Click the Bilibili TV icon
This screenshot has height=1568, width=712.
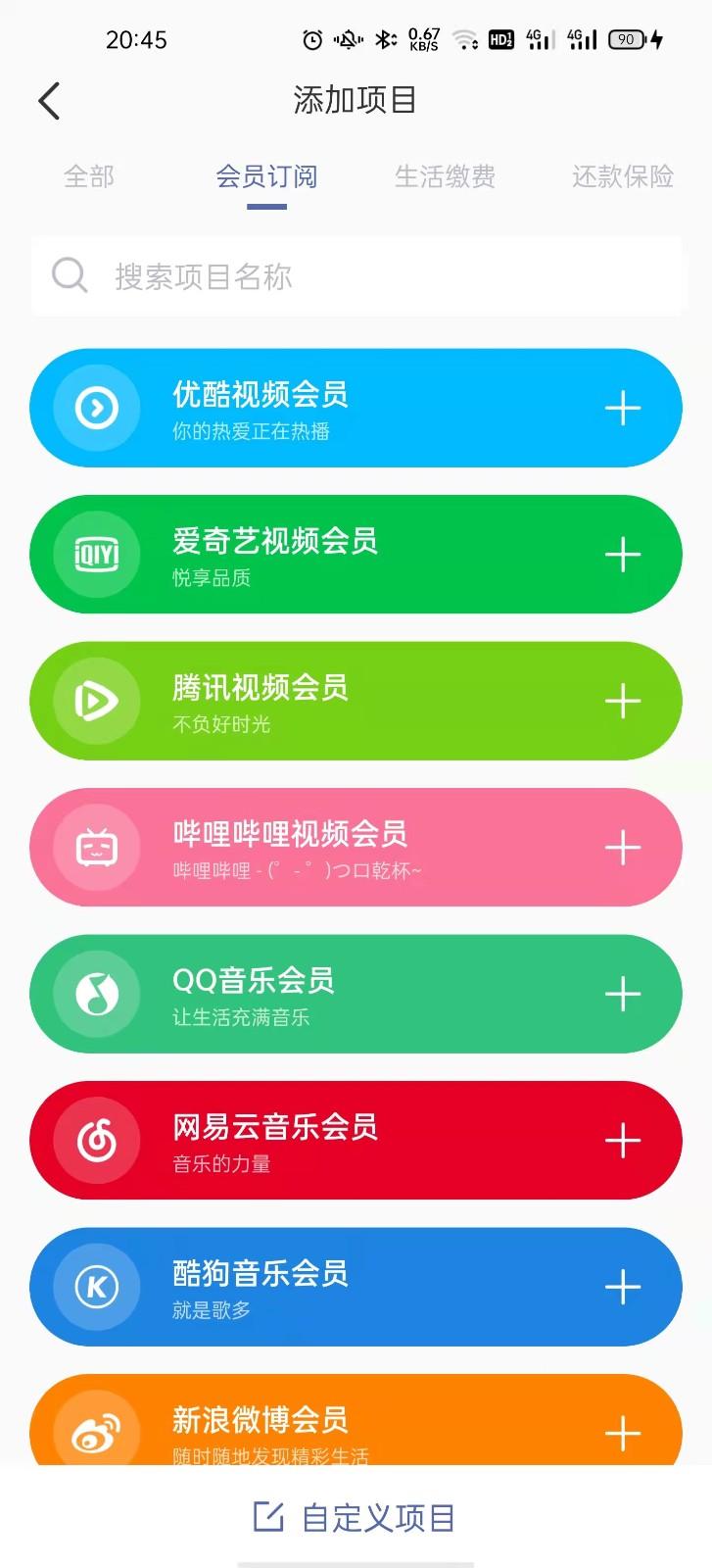click(x=93, y=848)
